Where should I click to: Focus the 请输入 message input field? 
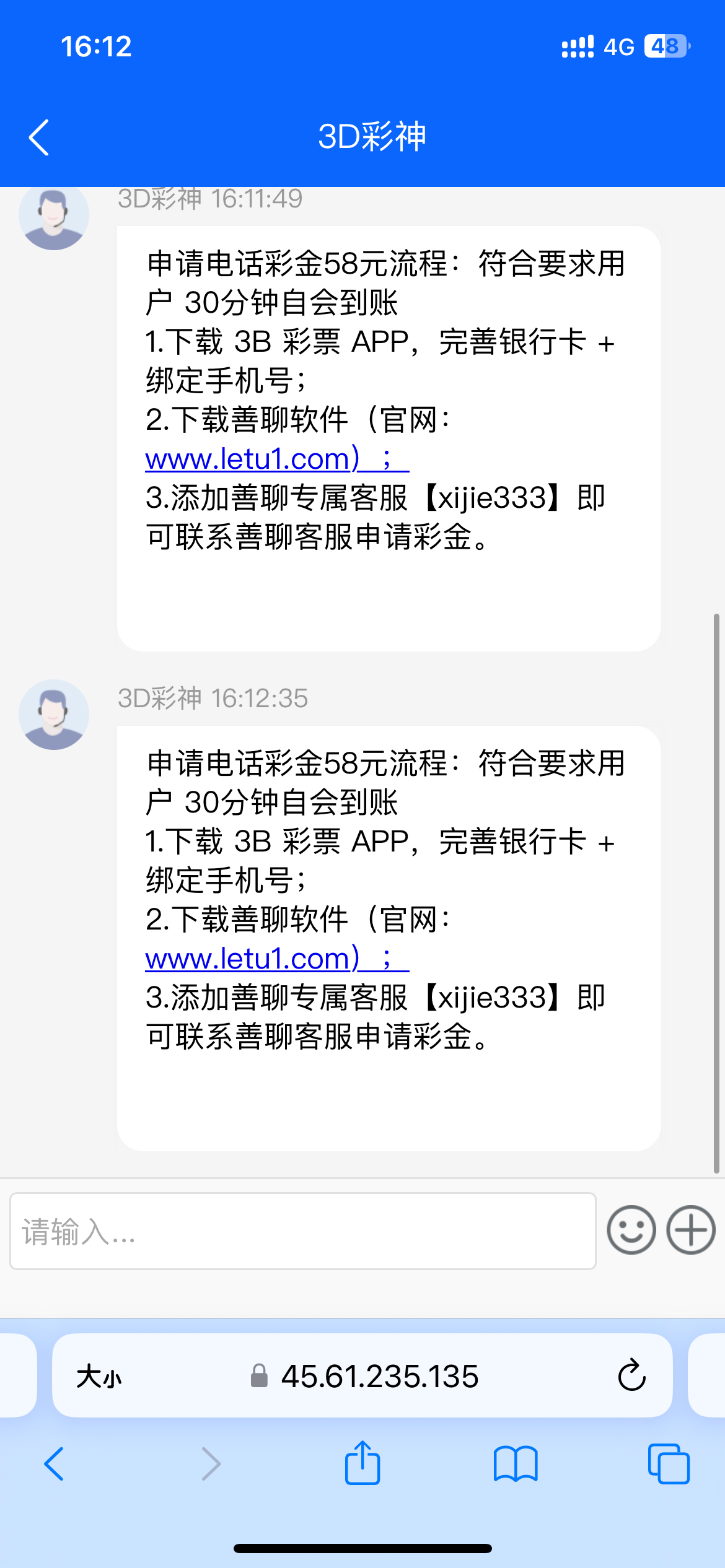pos(302,1231)
